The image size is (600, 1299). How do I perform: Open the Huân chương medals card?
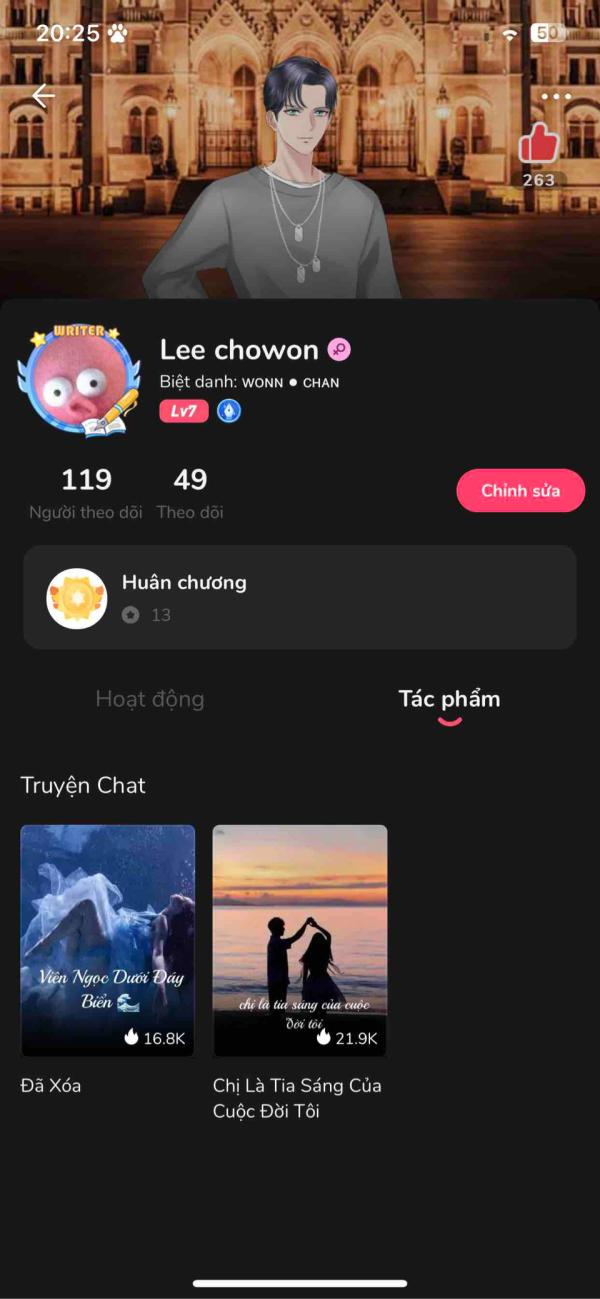(299, 598)
